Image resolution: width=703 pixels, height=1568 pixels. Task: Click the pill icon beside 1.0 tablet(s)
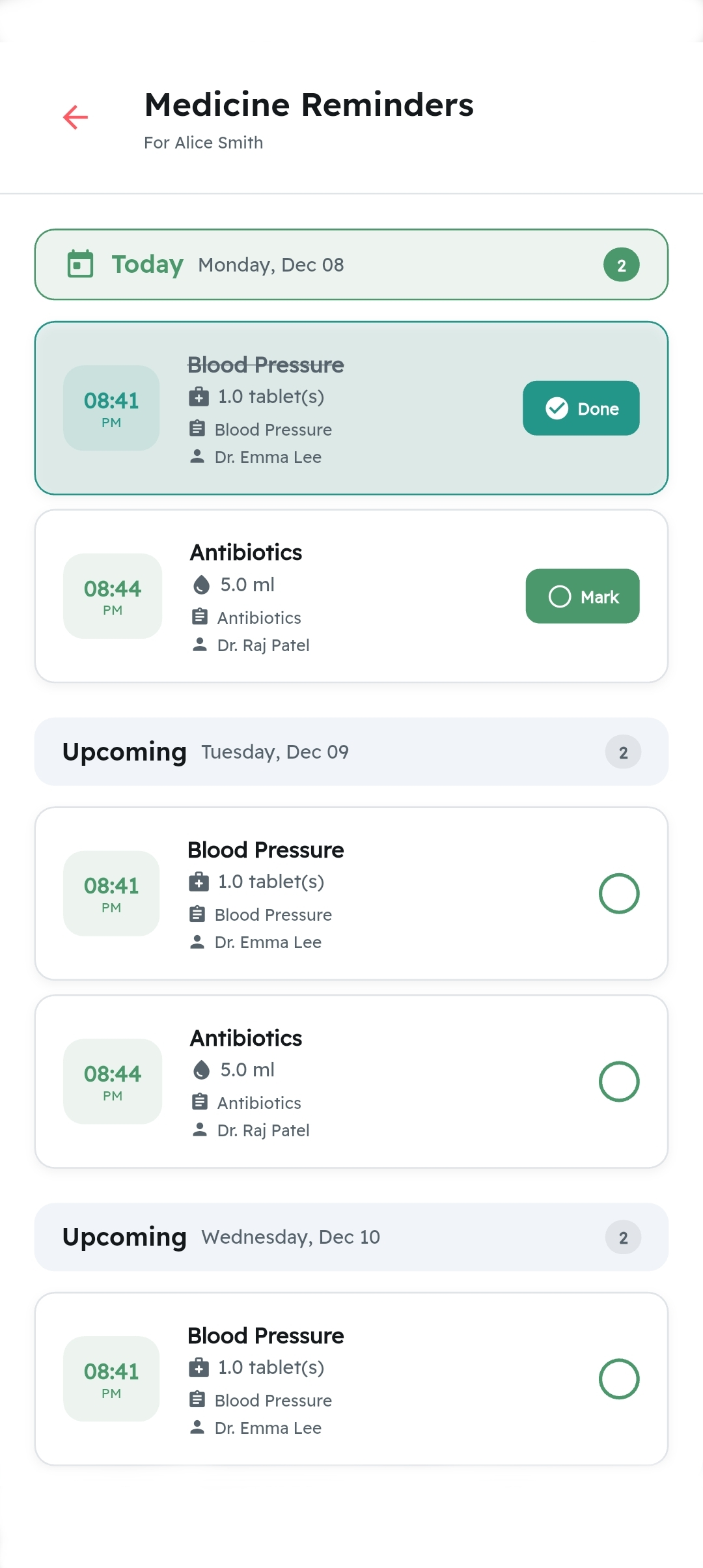point(199,397)
